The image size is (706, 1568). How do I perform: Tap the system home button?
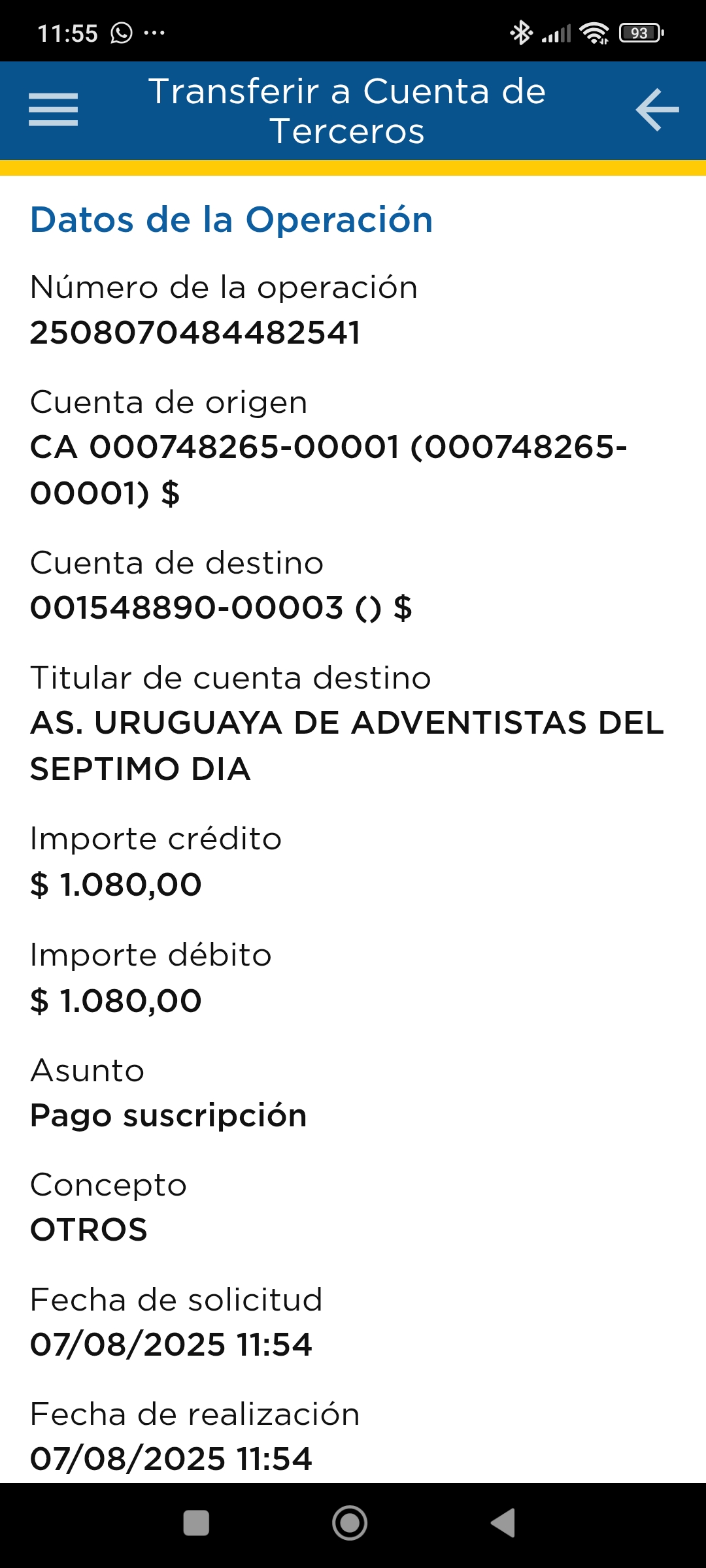point(350,1523)
